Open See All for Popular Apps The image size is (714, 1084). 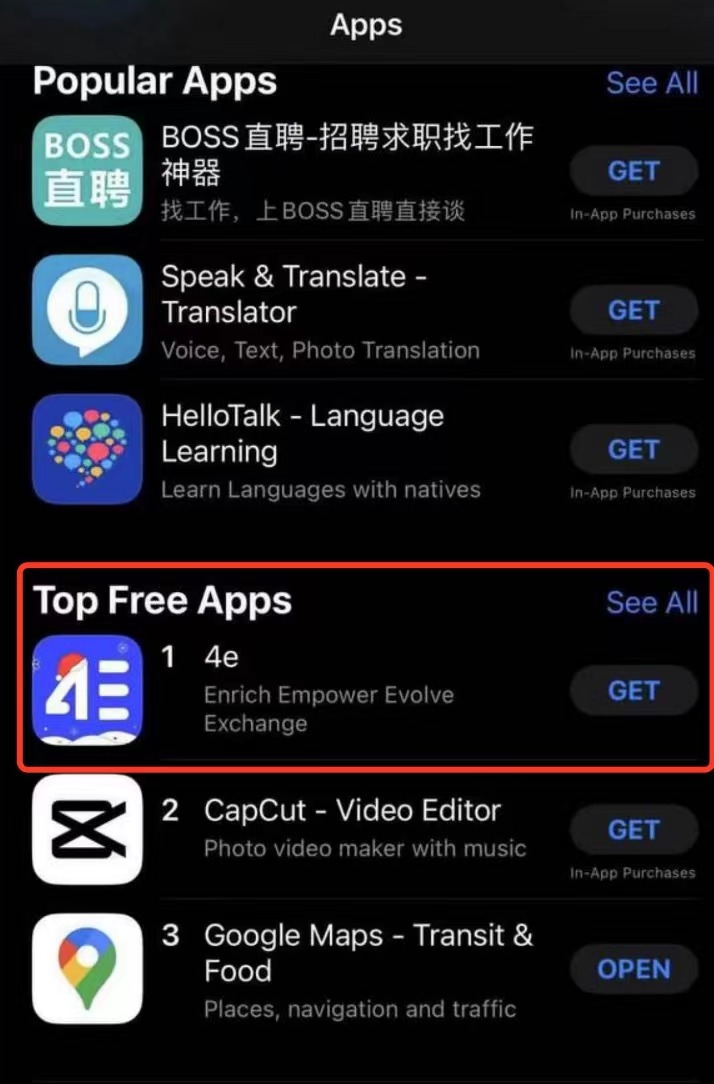651,83
